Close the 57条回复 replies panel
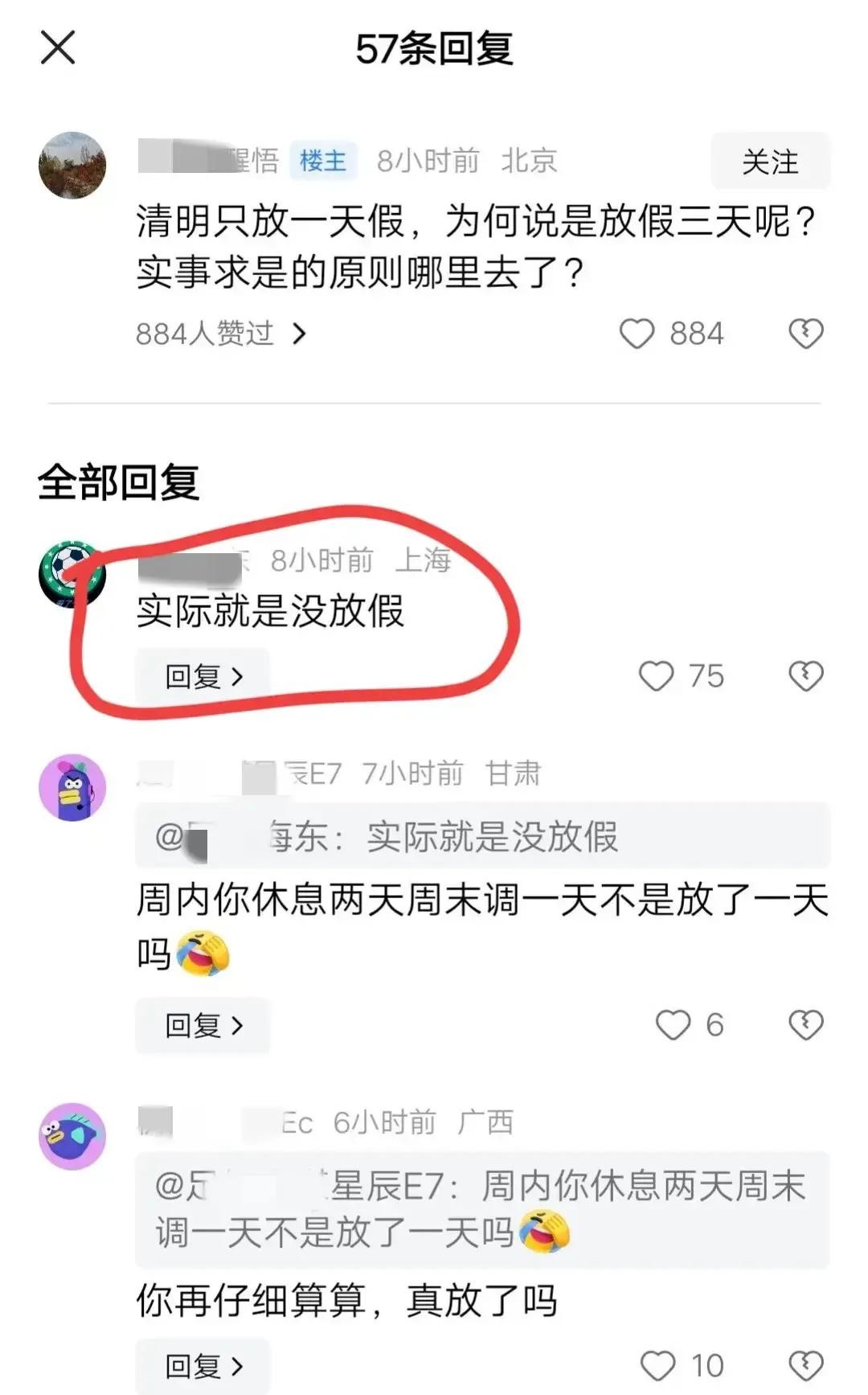Viewport: 868px width, 1395px height. pos(58,47)
